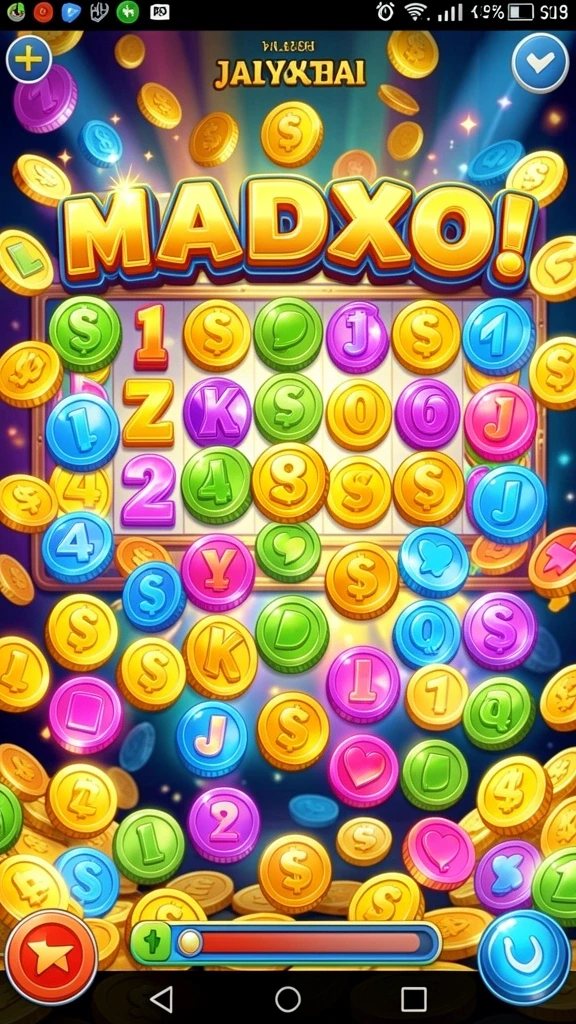Return to the home screen
Screen dimensions: 576x1024
tap(288, 999)
